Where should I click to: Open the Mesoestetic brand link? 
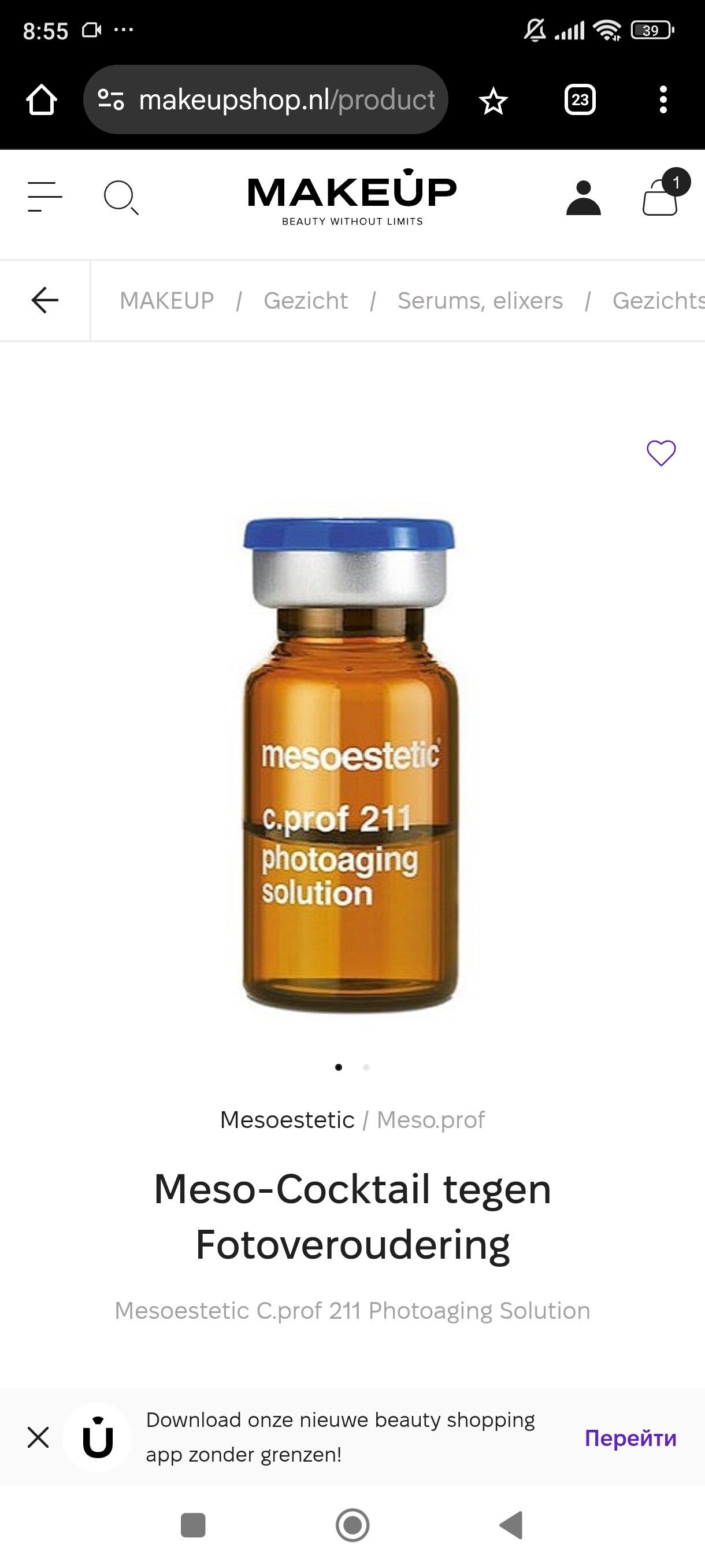(x=287, y=1119)
